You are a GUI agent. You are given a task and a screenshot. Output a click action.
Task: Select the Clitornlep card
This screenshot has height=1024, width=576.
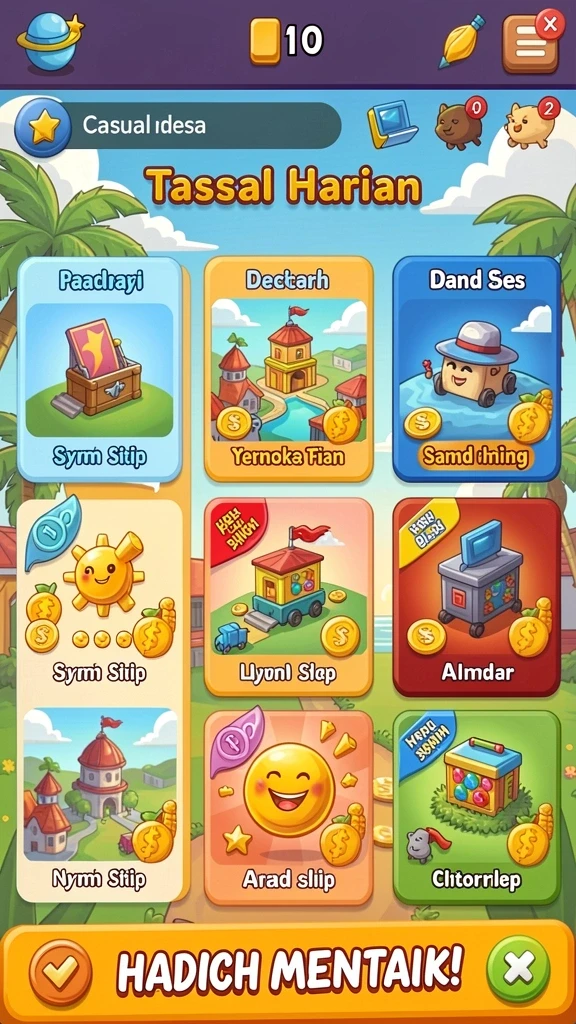tap(477, 807)
